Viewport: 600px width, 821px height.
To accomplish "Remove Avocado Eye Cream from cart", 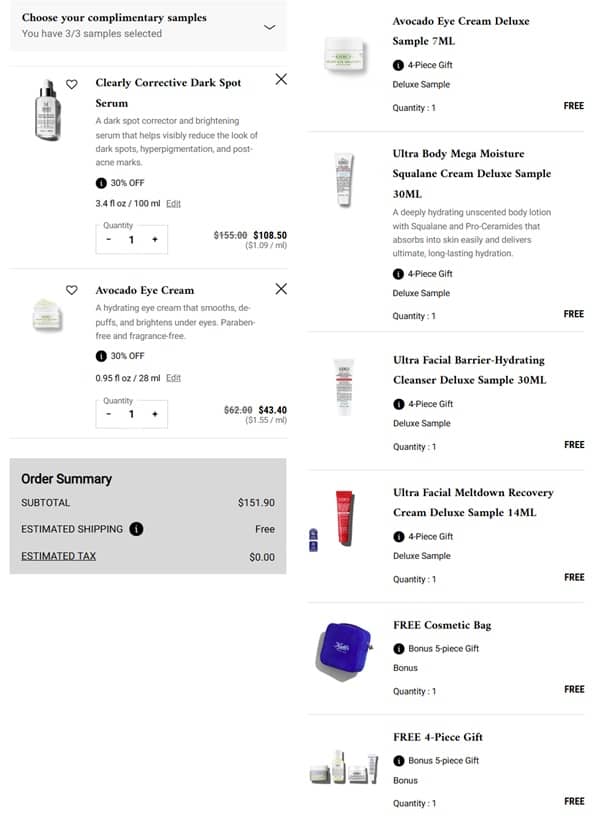I will coord(281,289).
